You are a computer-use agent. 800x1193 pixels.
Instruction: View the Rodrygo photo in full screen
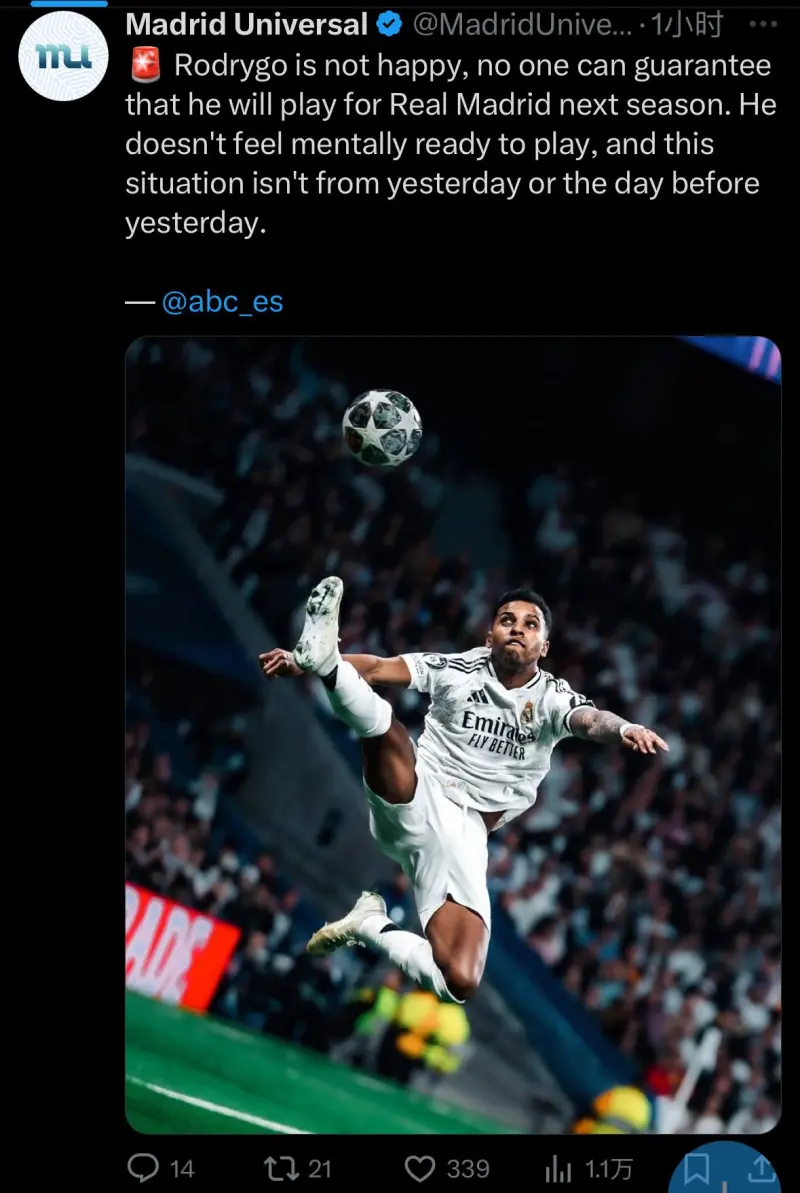pos(452,735)
